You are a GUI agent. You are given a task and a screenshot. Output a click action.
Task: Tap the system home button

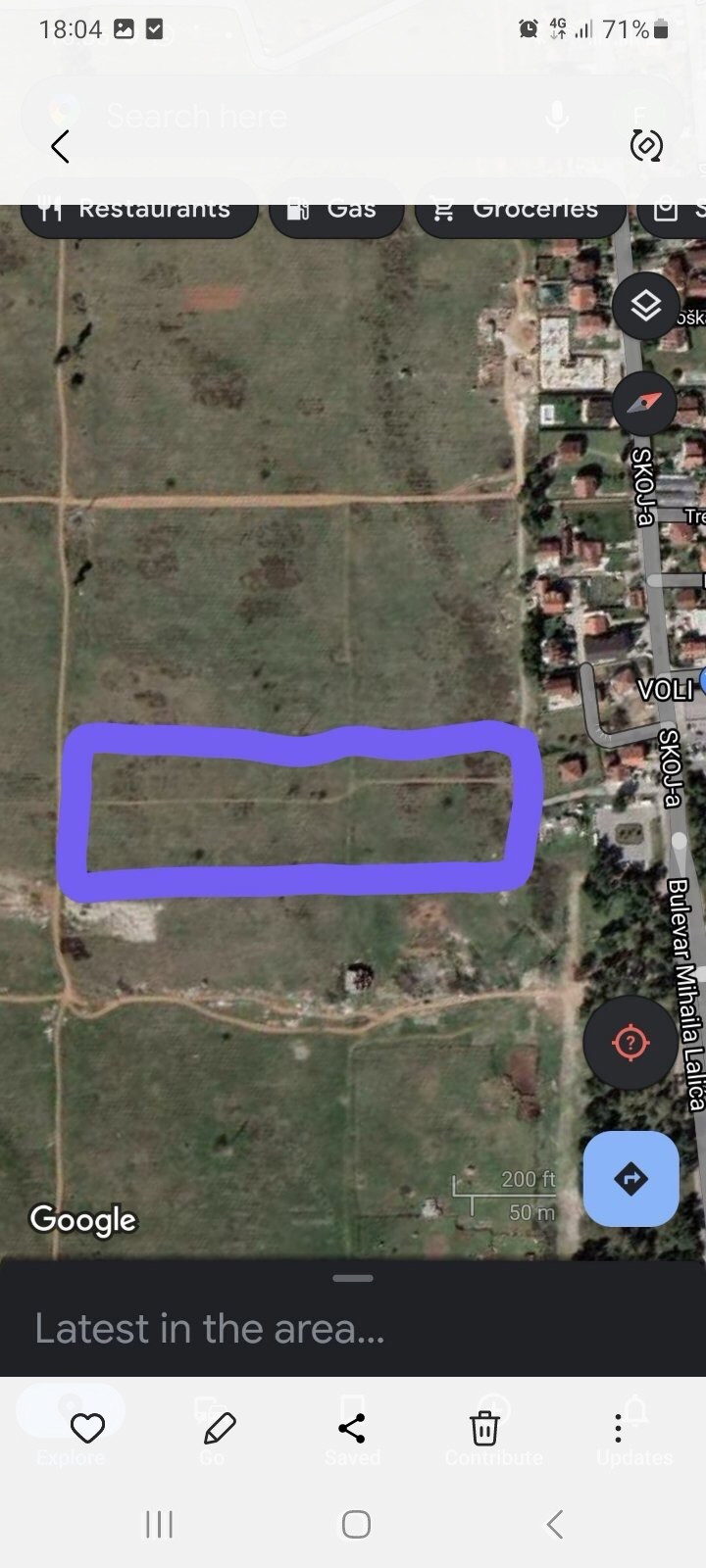pos(356,1524)
